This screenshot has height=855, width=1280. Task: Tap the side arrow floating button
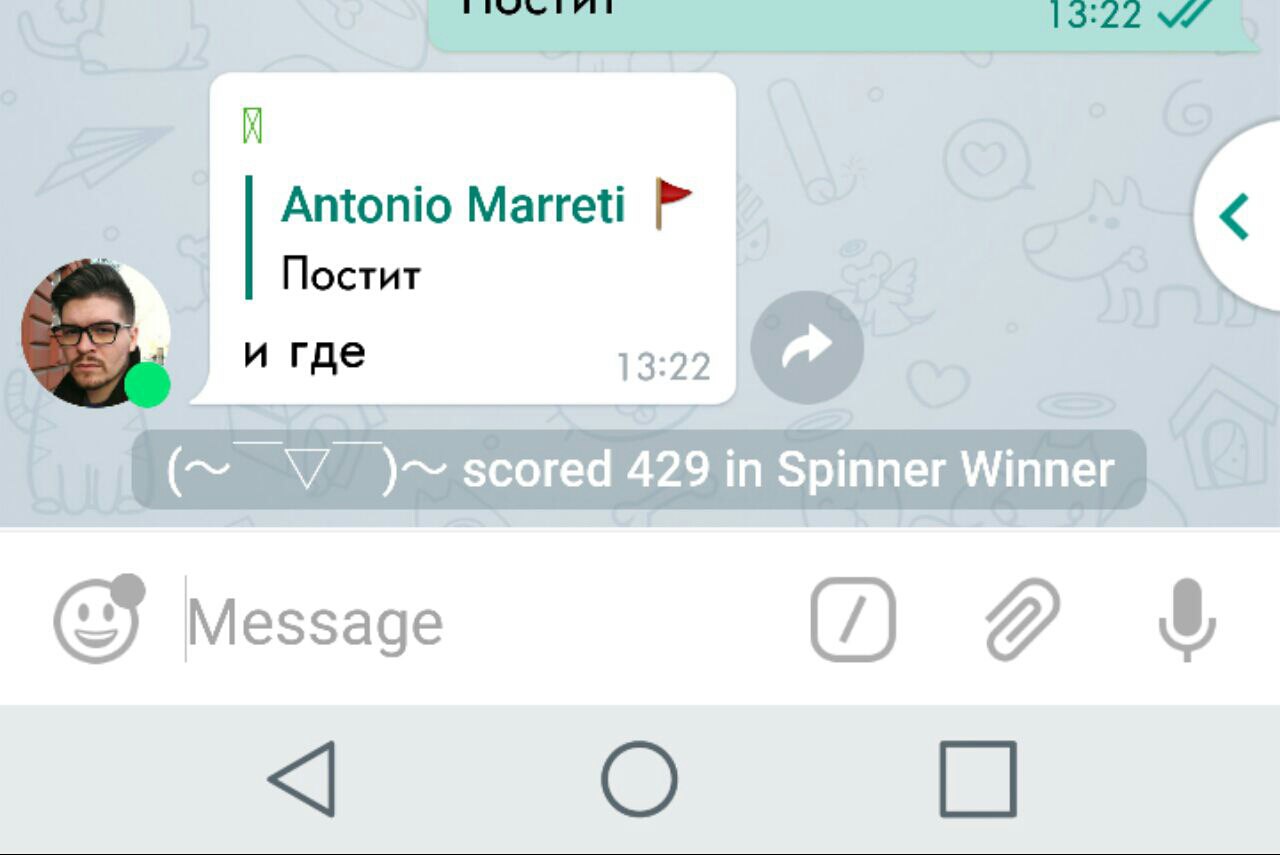point(1237,216)
